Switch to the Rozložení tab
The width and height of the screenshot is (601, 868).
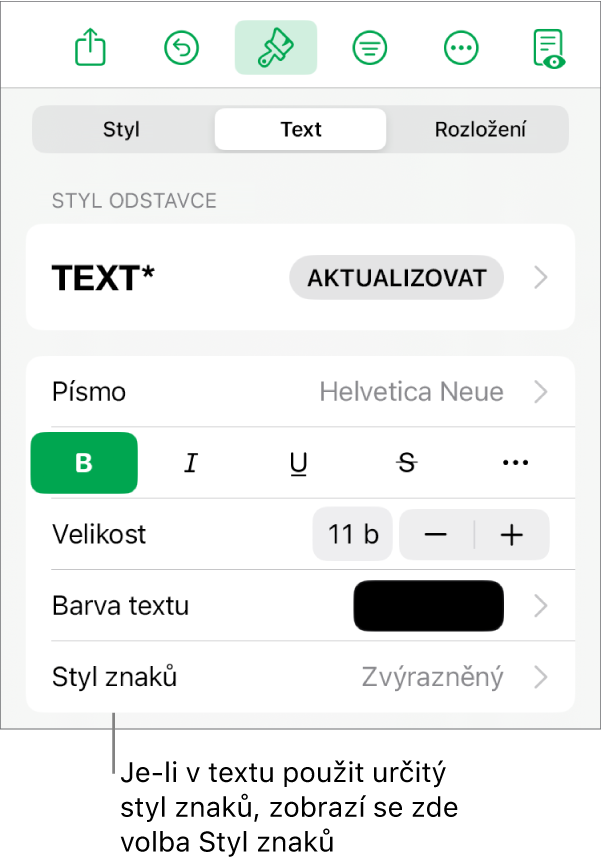point(480,129)
